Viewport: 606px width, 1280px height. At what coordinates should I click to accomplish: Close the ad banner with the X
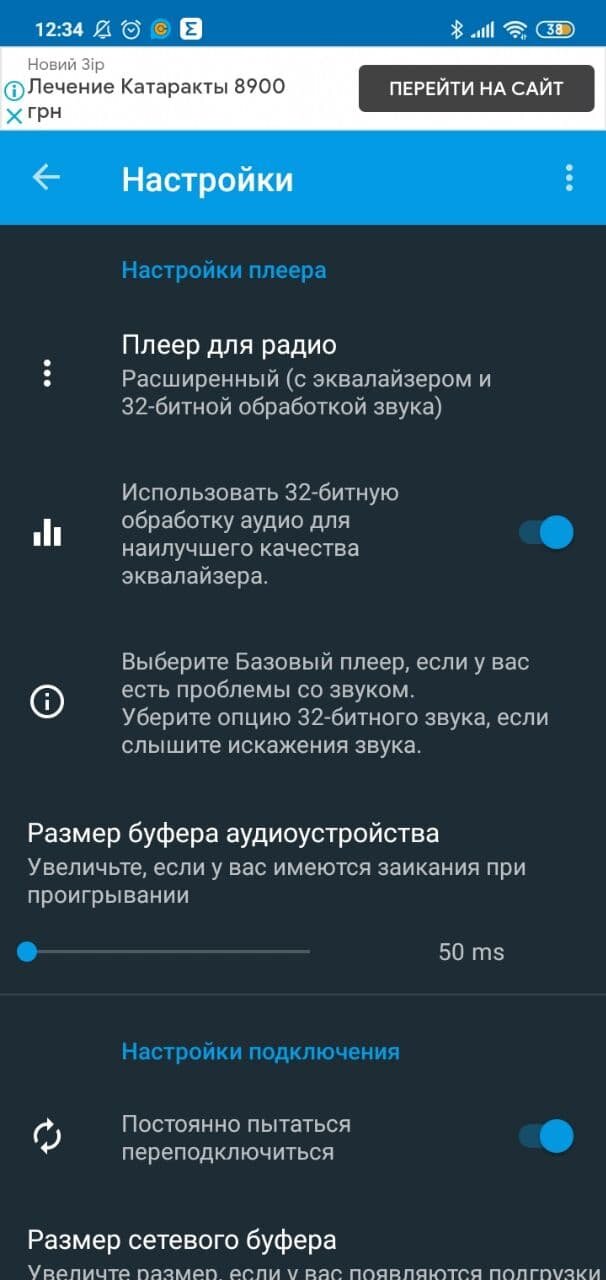[14, 116]
